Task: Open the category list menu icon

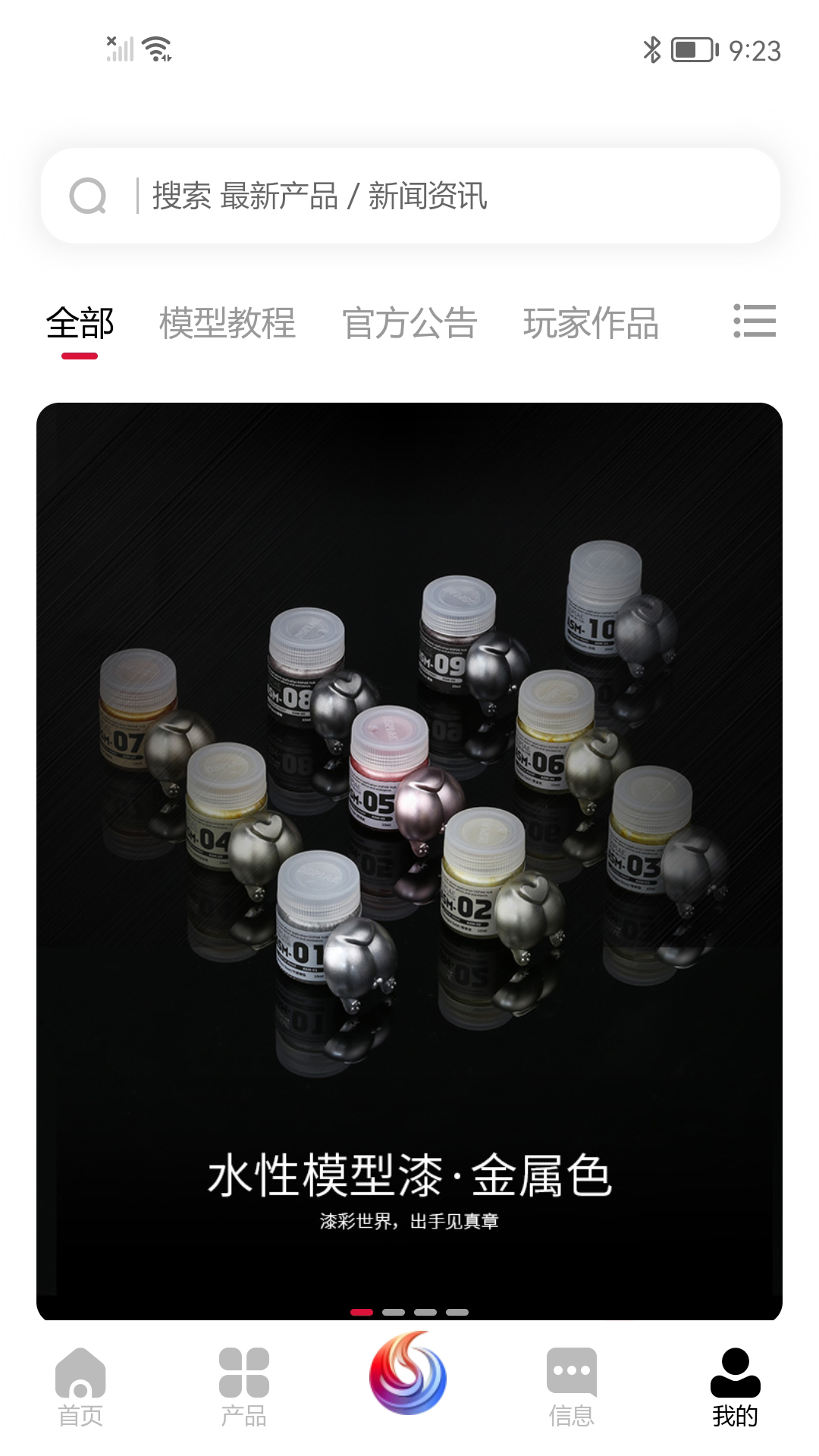Action: (x=754, y=321)
